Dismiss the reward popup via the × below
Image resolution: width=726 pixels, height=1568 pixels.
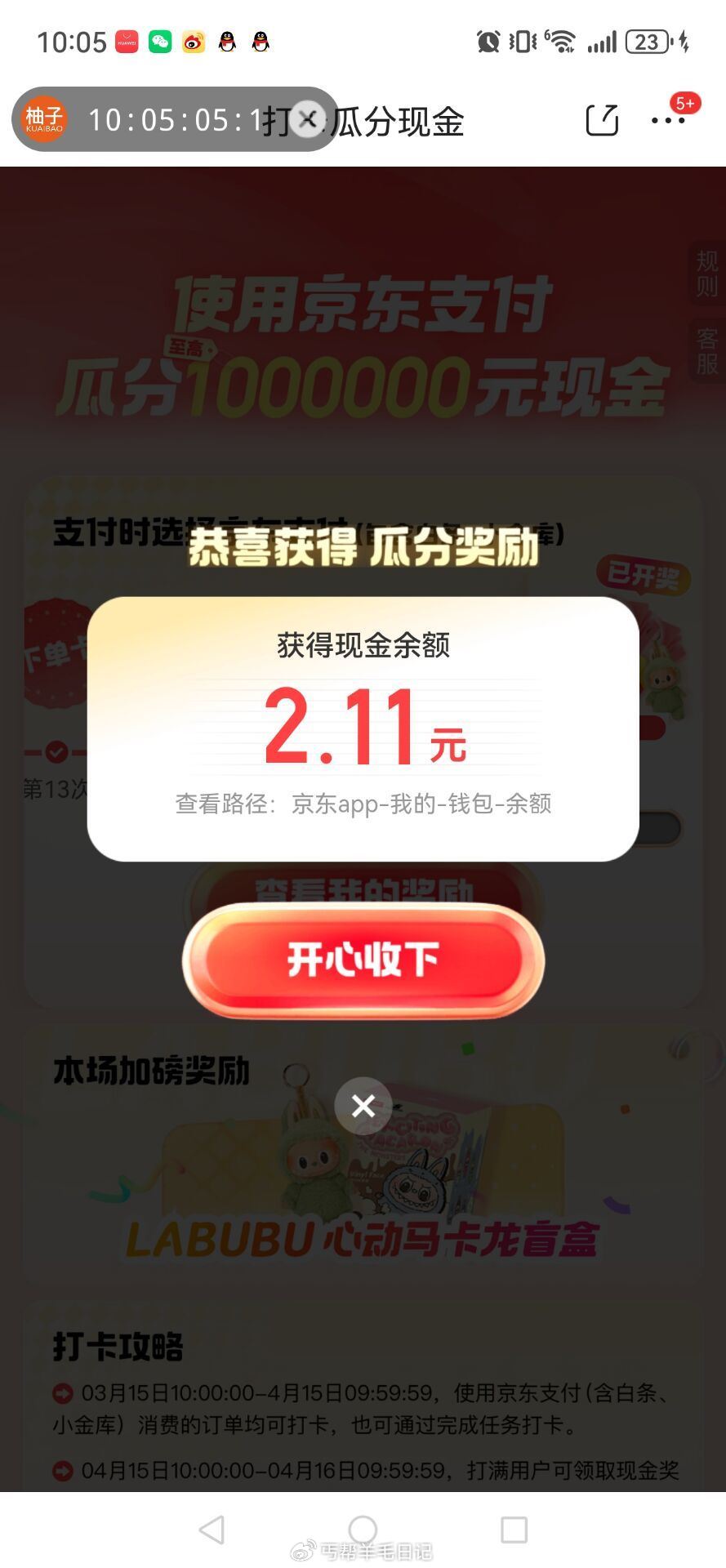363,1106
